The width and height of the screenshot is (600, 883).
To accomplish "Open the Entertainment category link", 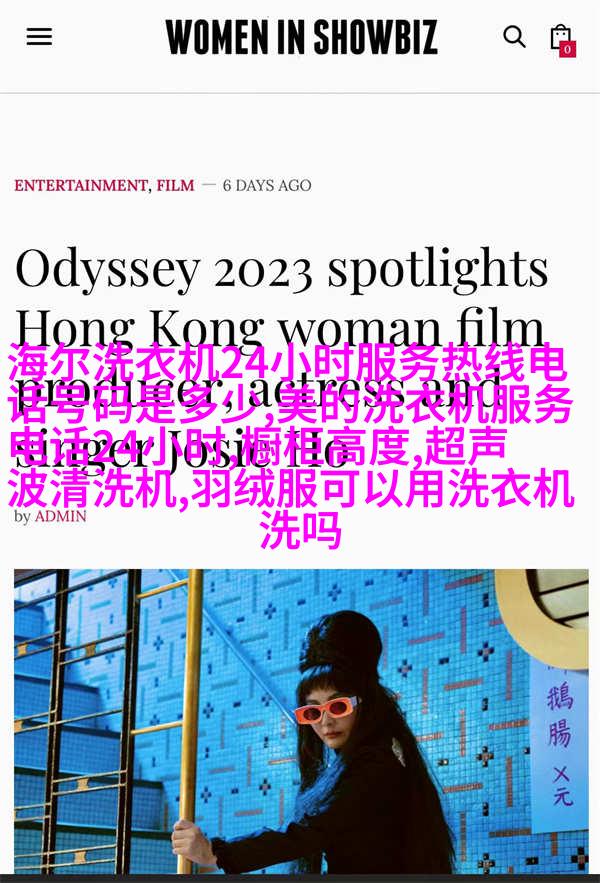I will point(80,185).
